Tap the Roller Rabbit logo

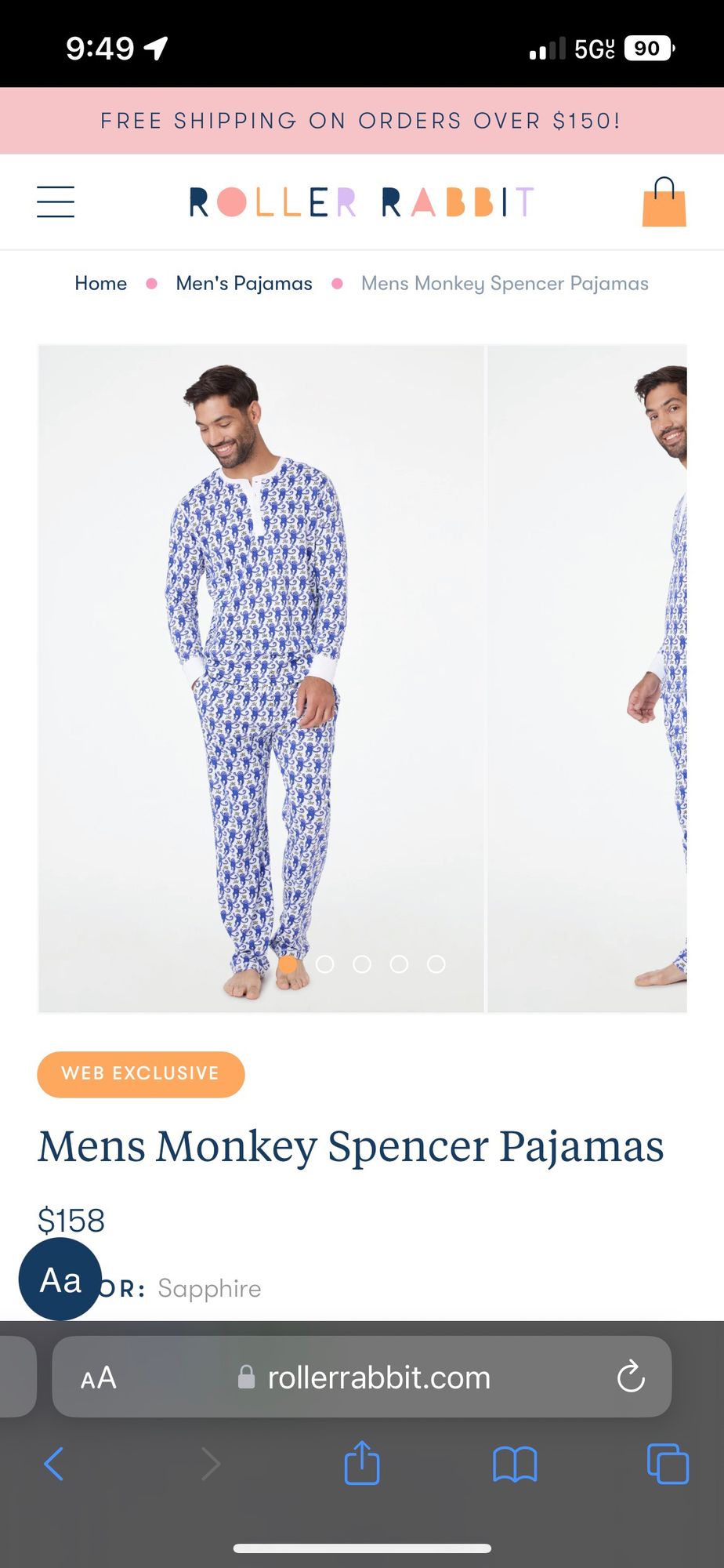[x=362, y=201]
